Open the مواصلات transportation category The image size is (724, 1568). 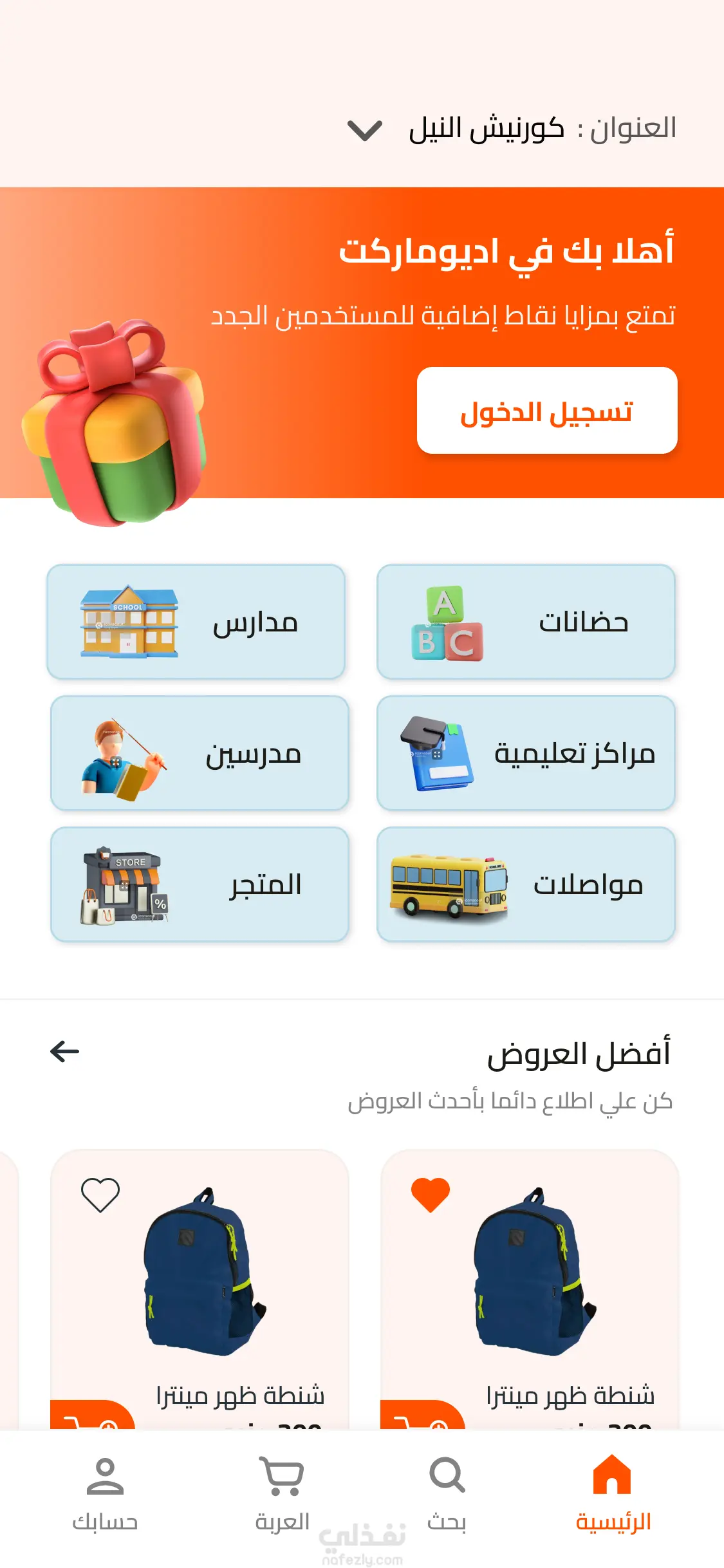(x=526, y=884)
